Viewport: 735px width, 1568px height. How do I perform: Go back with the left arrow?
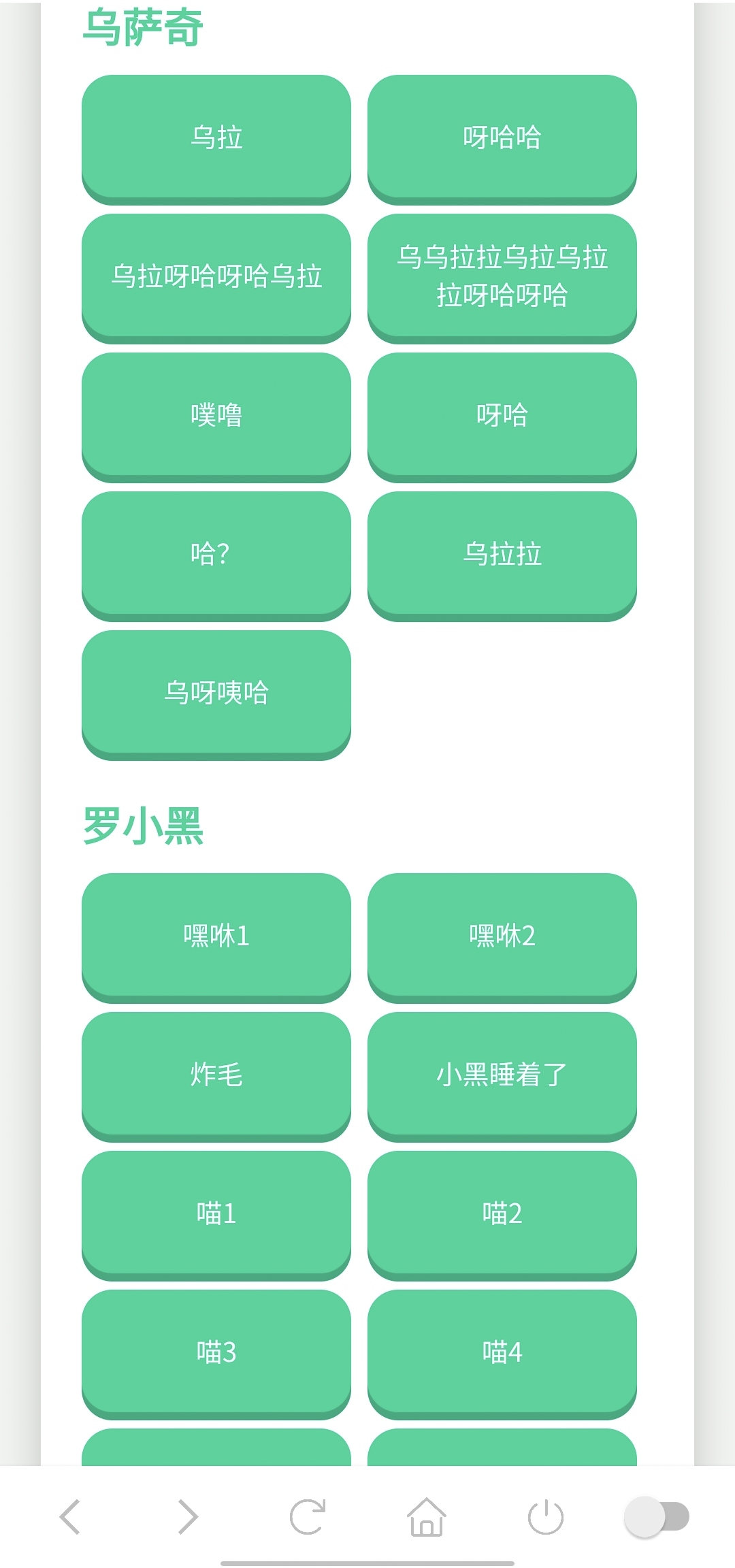[x=71, y=1516]
